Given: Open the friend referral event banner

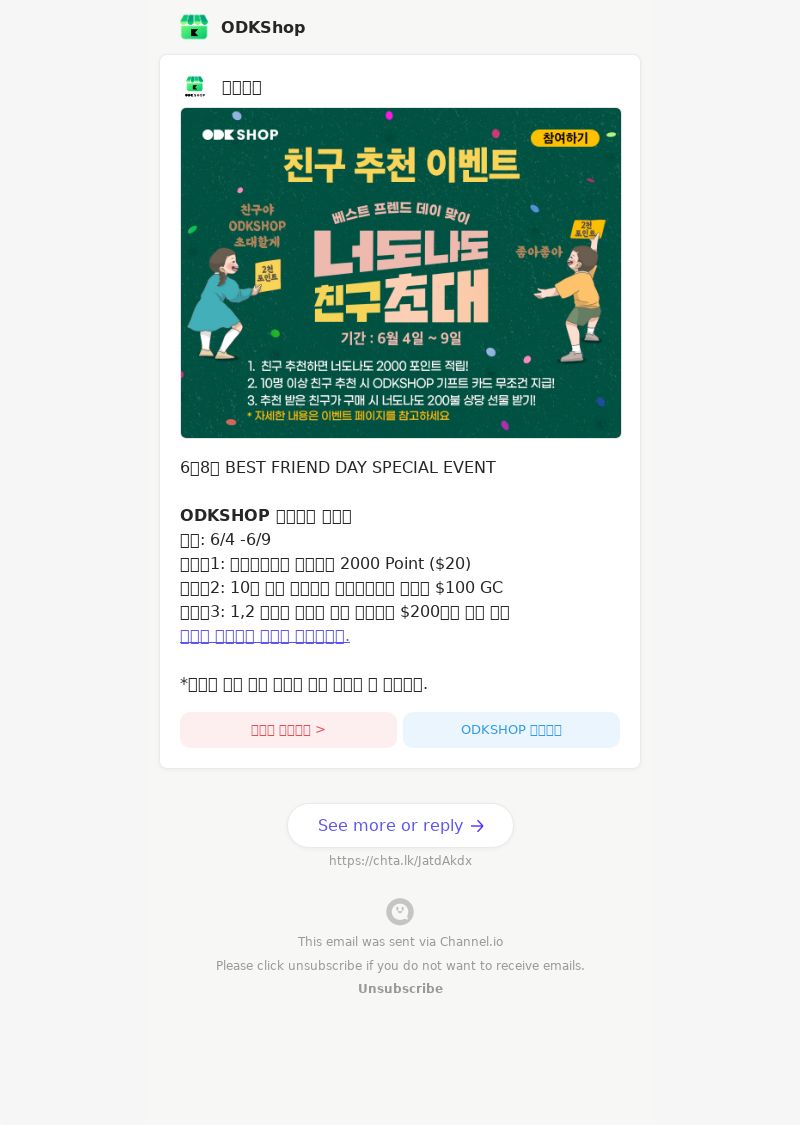Looking at the screenshot, I should click(x=400, y=272).
